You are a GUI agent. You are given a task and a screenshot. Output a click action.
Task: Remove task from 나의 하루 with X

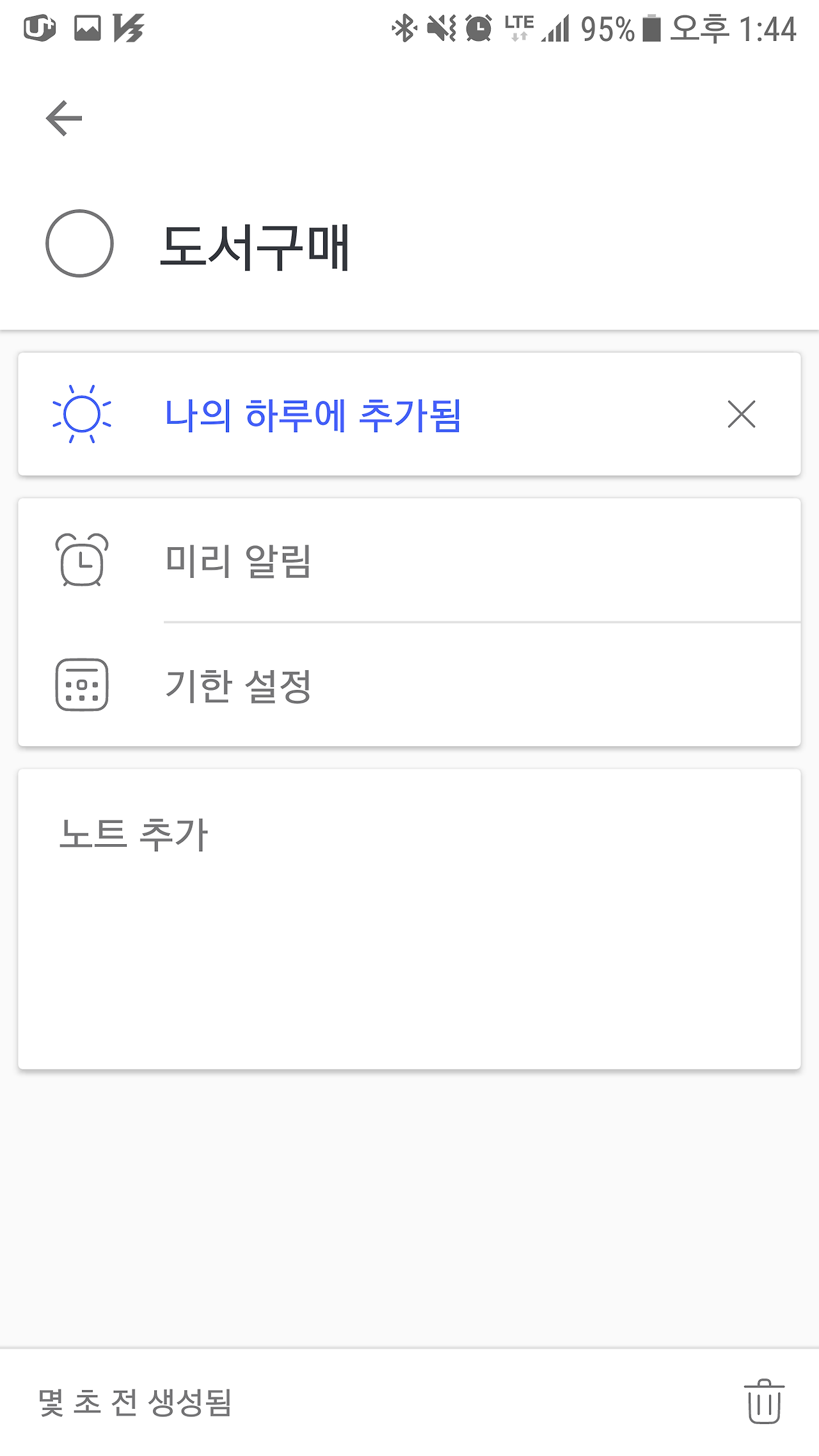click(742, 414)
